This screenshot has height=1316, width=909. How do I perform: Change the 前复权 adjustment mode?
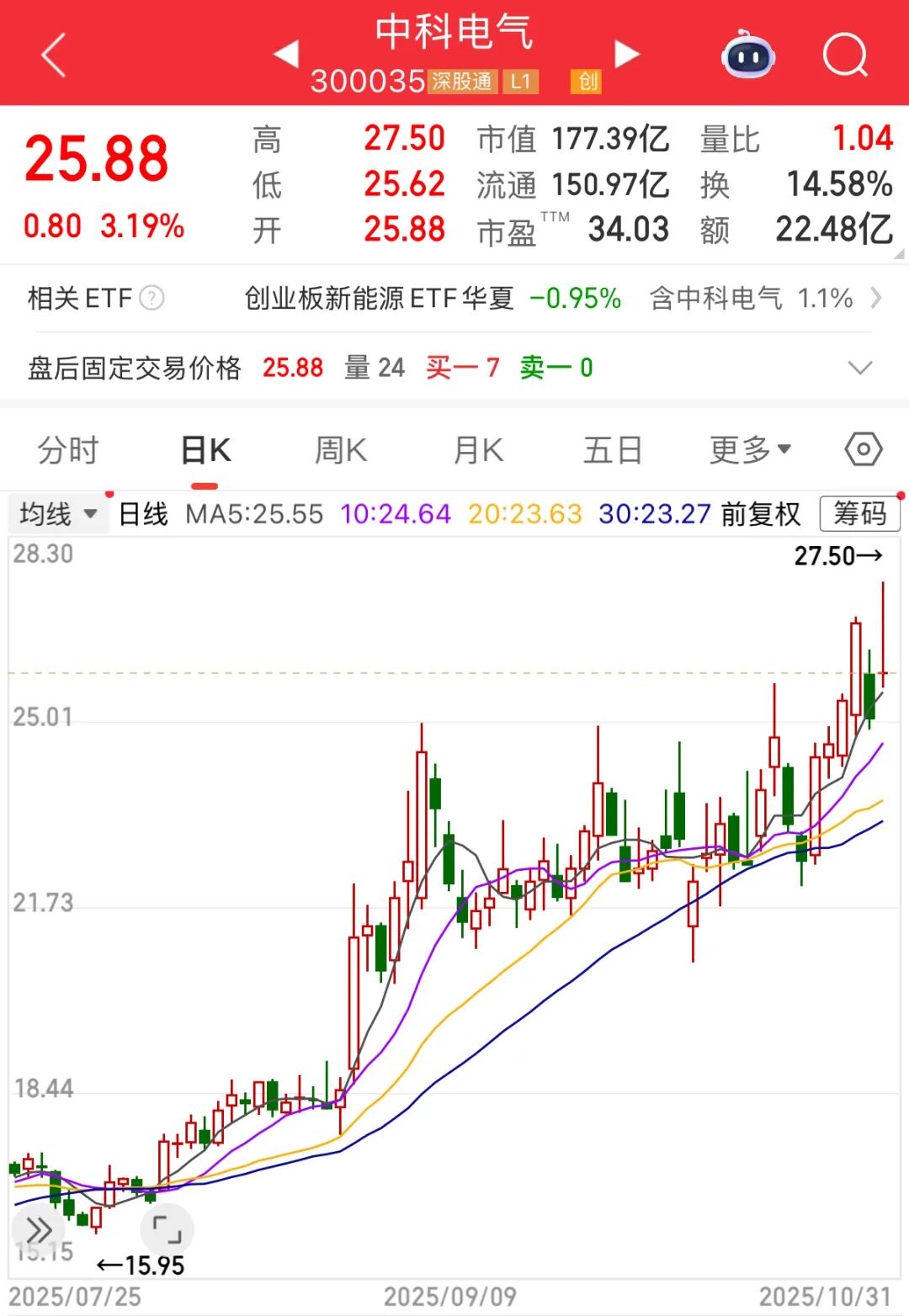tap(761, 513)
